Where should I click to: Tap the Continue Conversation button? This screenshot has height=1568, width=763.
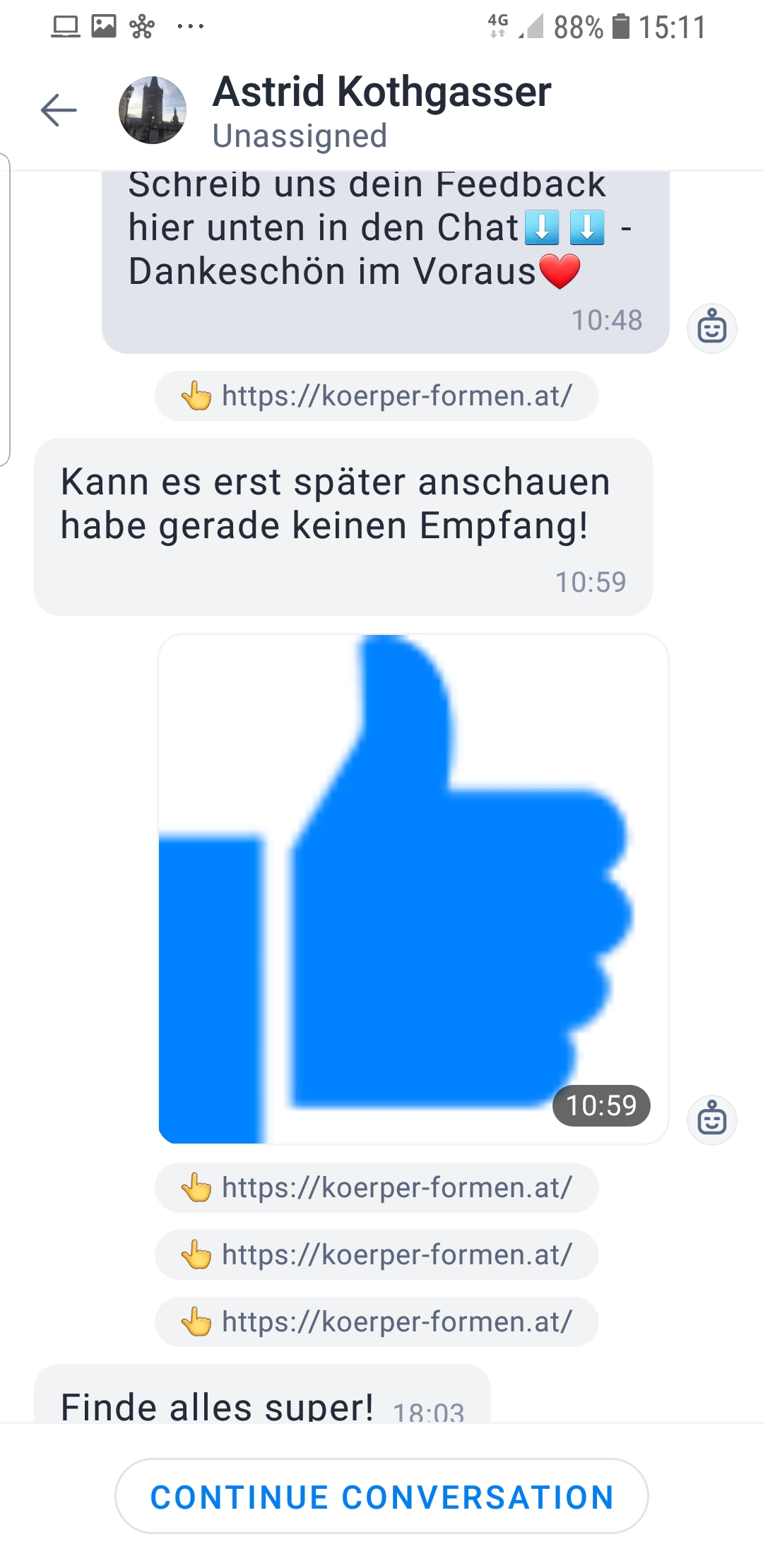(381, 1497)
